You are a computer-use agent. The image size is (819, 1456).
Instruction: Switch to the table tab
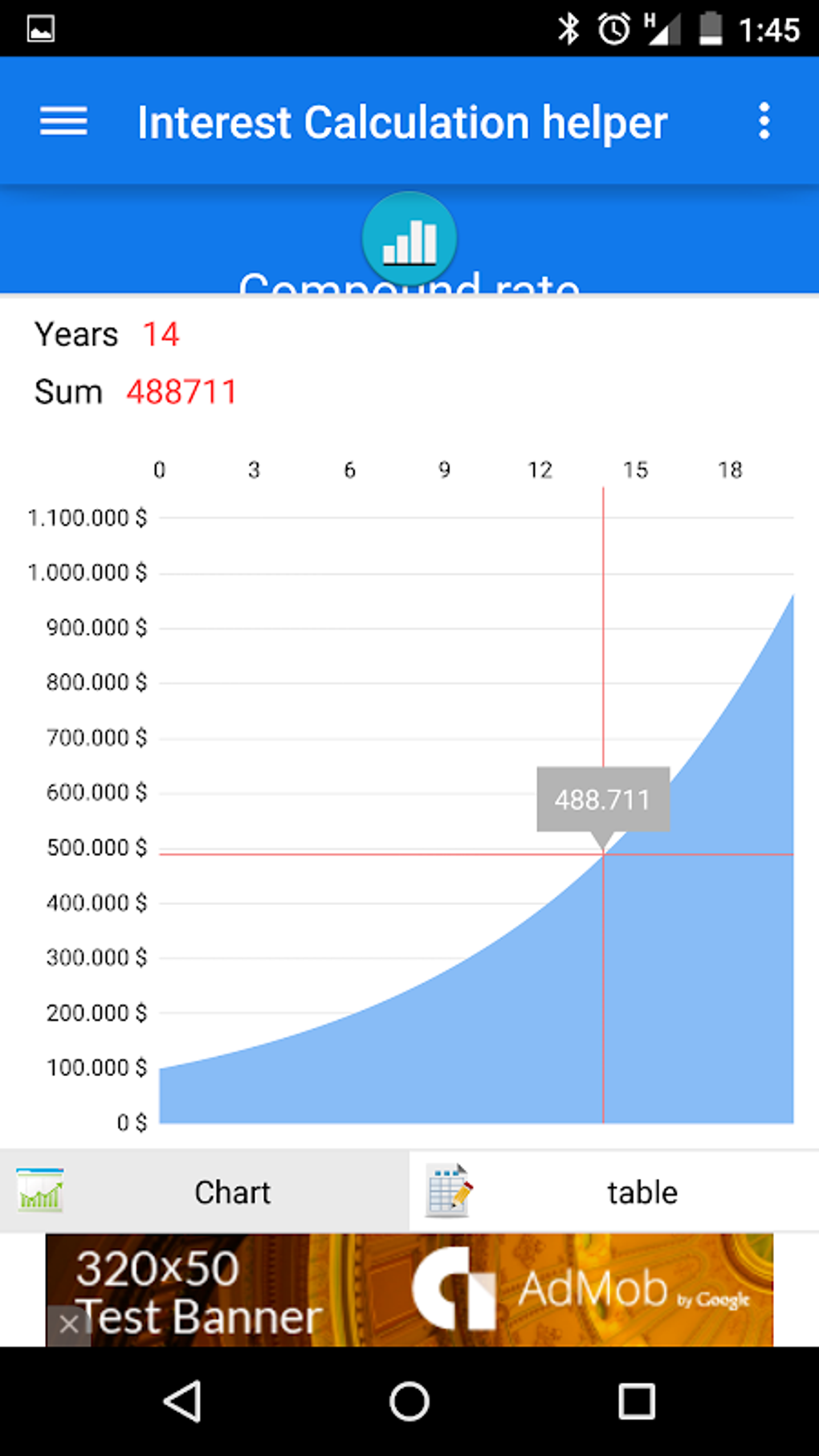[x=614, y=1192]
